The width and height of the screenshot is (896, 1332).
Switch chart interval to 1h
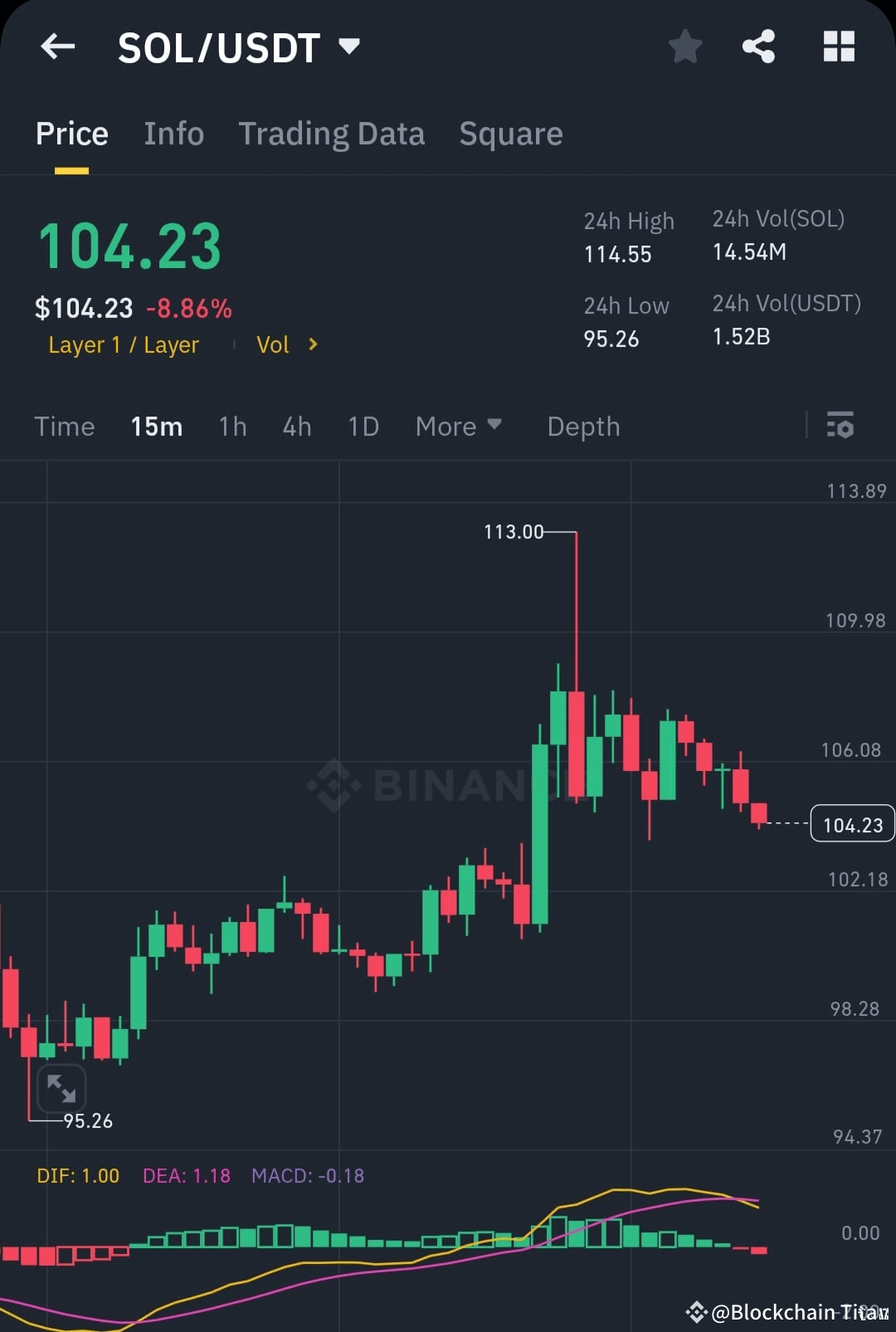coord(232,426)
